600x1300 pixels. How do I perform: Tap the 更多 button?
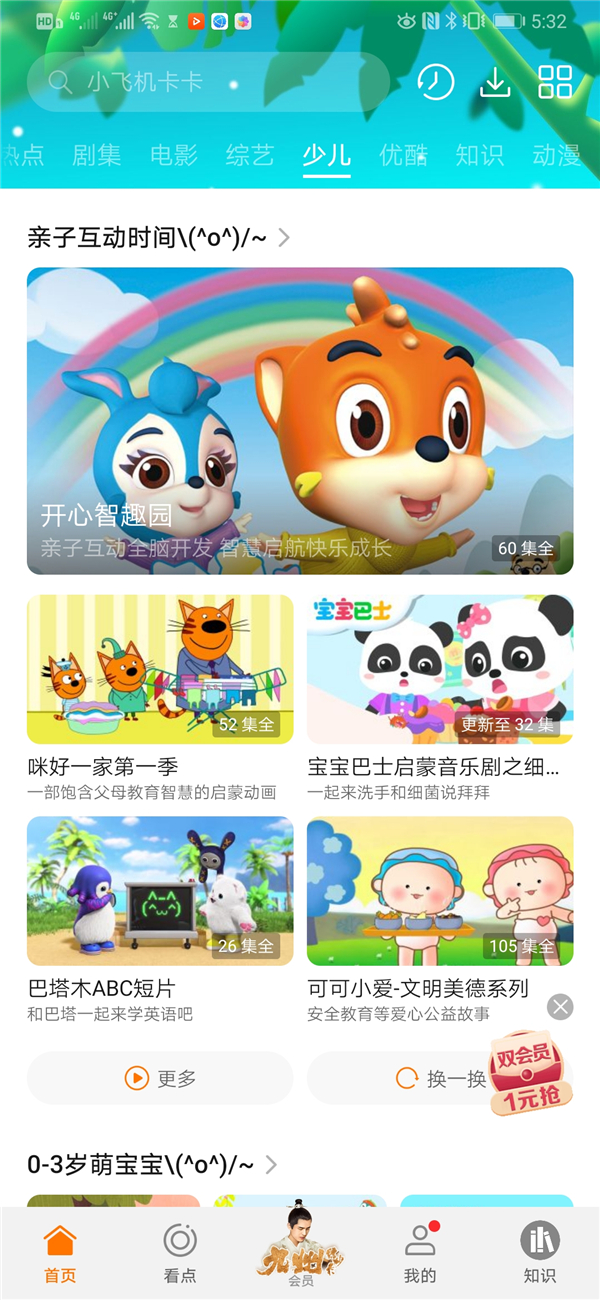click(160, 1078)
